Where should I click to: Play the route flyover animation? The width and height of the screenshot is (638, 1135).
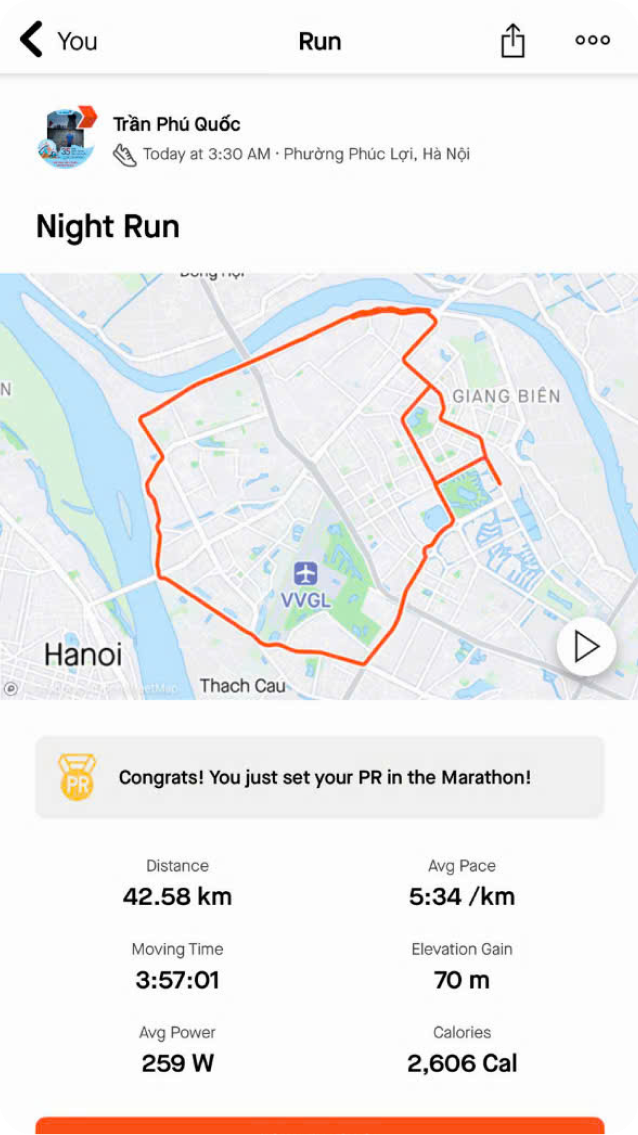pos(586,647)
